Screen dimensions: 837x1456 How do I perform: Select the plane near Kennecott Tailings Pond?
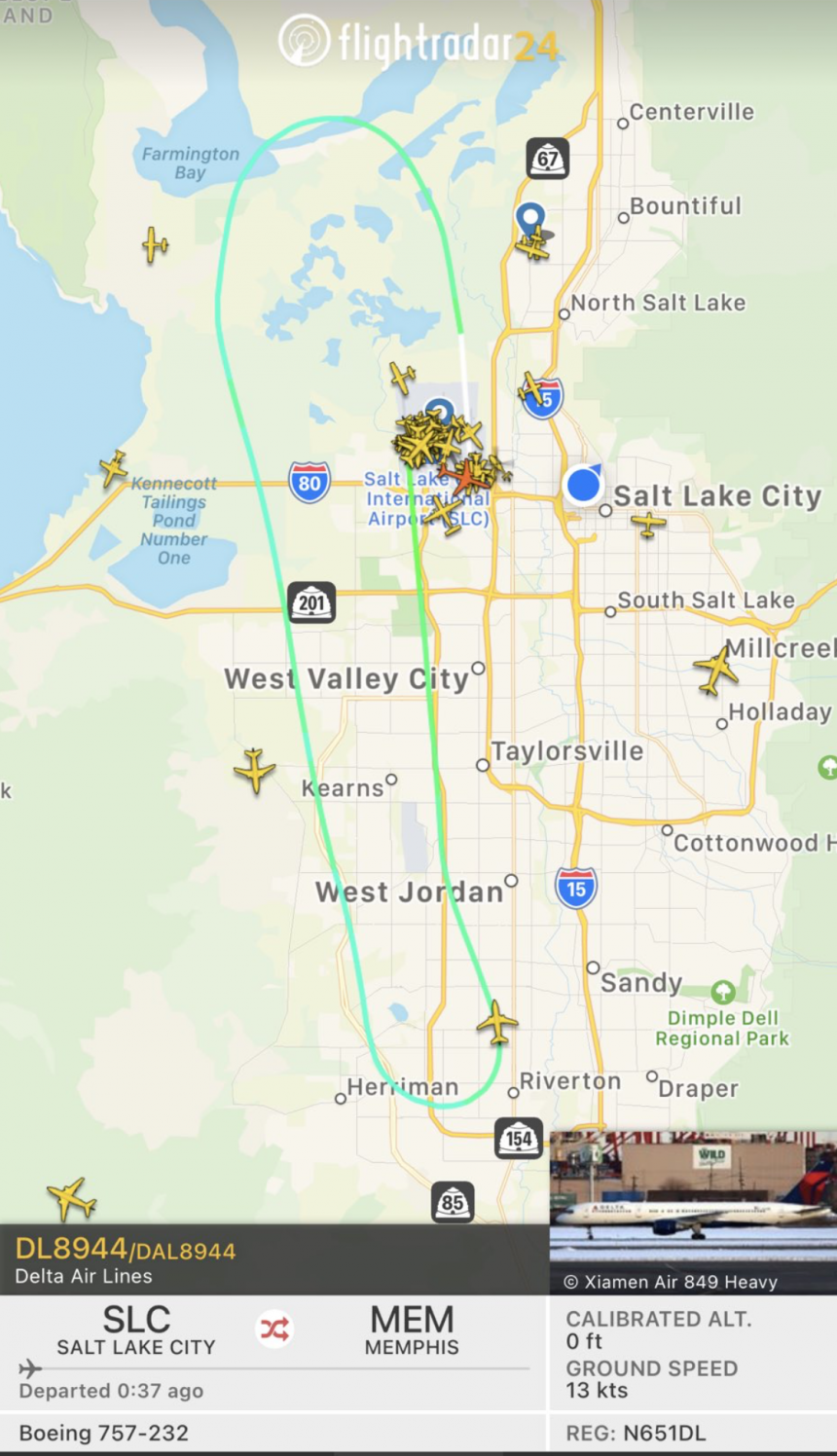tap(114, 469)
